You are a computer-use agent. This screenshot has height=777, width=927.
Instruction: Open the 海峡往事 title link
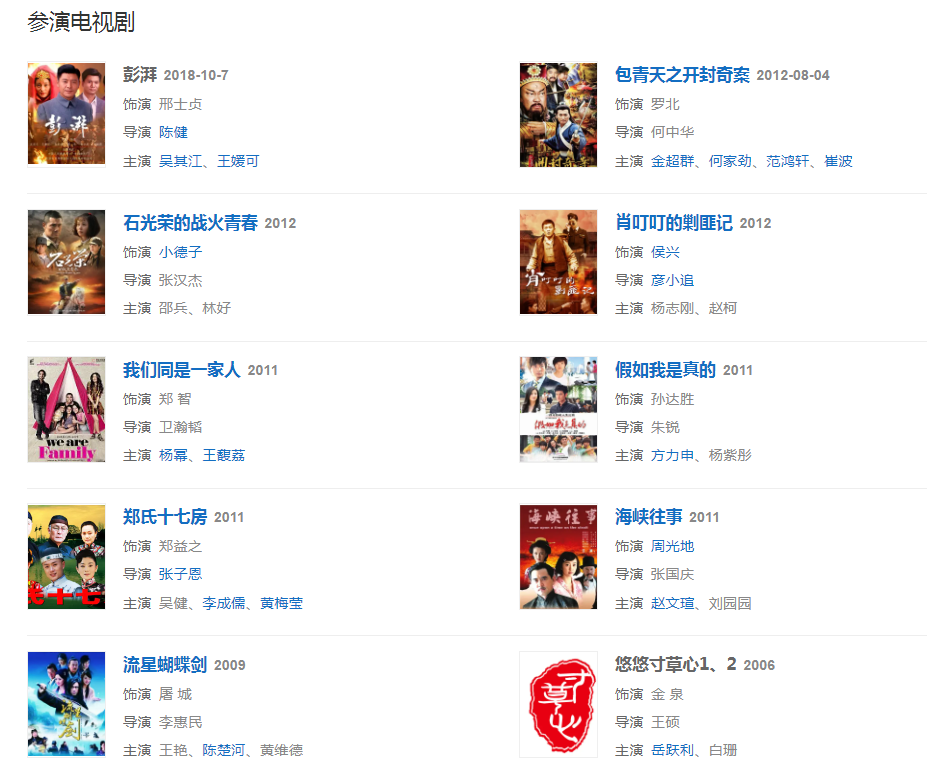coord(649,517)
